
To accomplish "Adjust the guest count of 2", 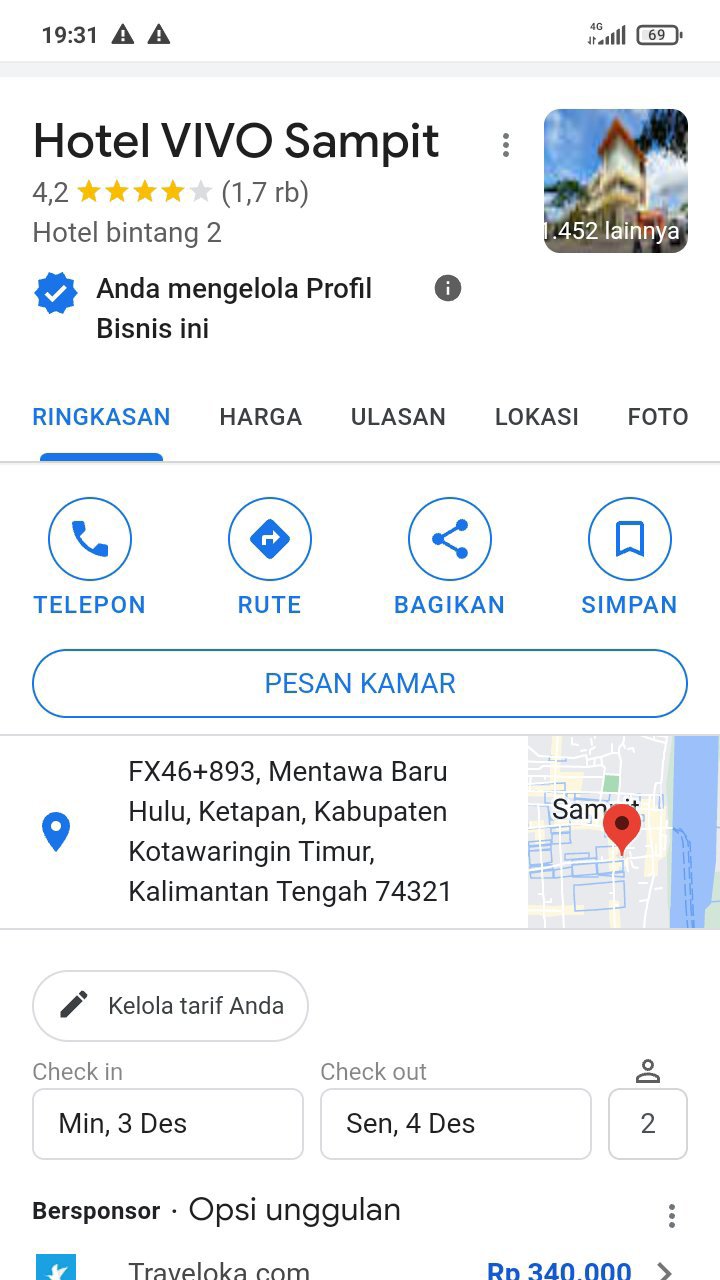I will [x=647, y=1124].
